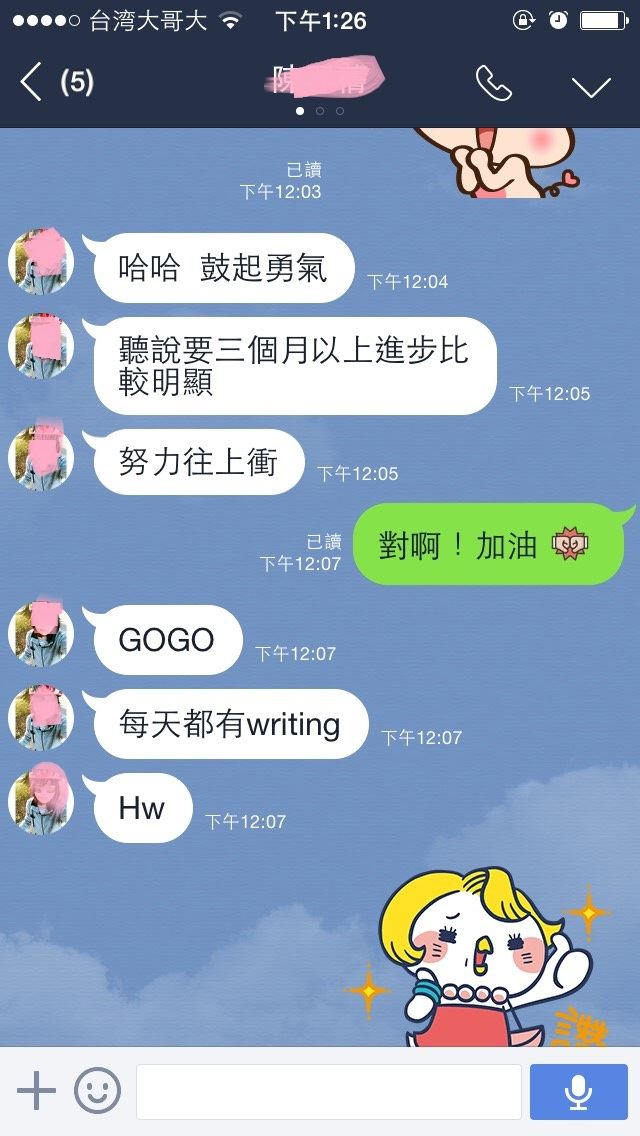Tap the microphone voice message button
640x1136 pixels.
coord(578,1091)
